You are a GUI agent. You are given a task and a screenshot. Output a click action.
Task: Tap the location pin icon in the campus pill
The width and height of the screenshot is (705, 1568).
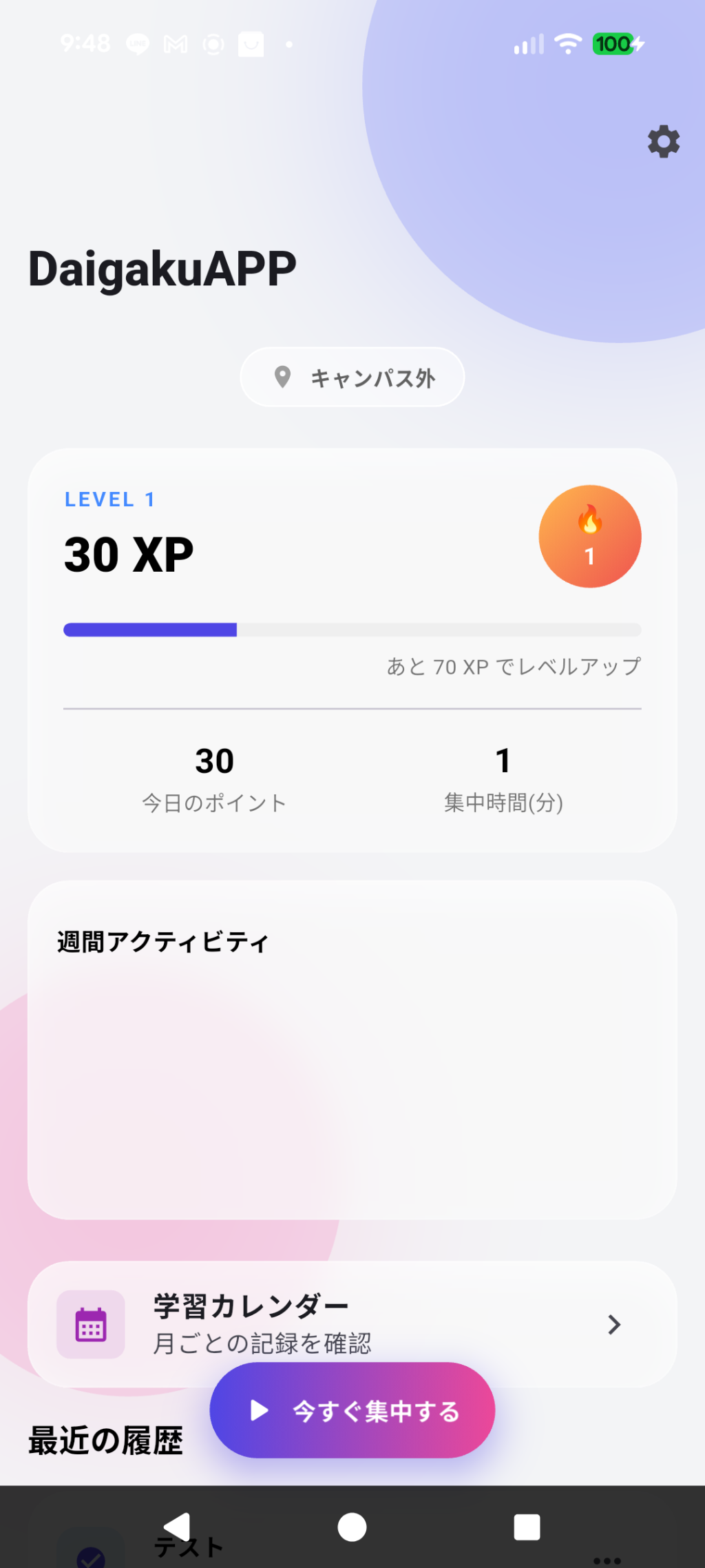282,377
